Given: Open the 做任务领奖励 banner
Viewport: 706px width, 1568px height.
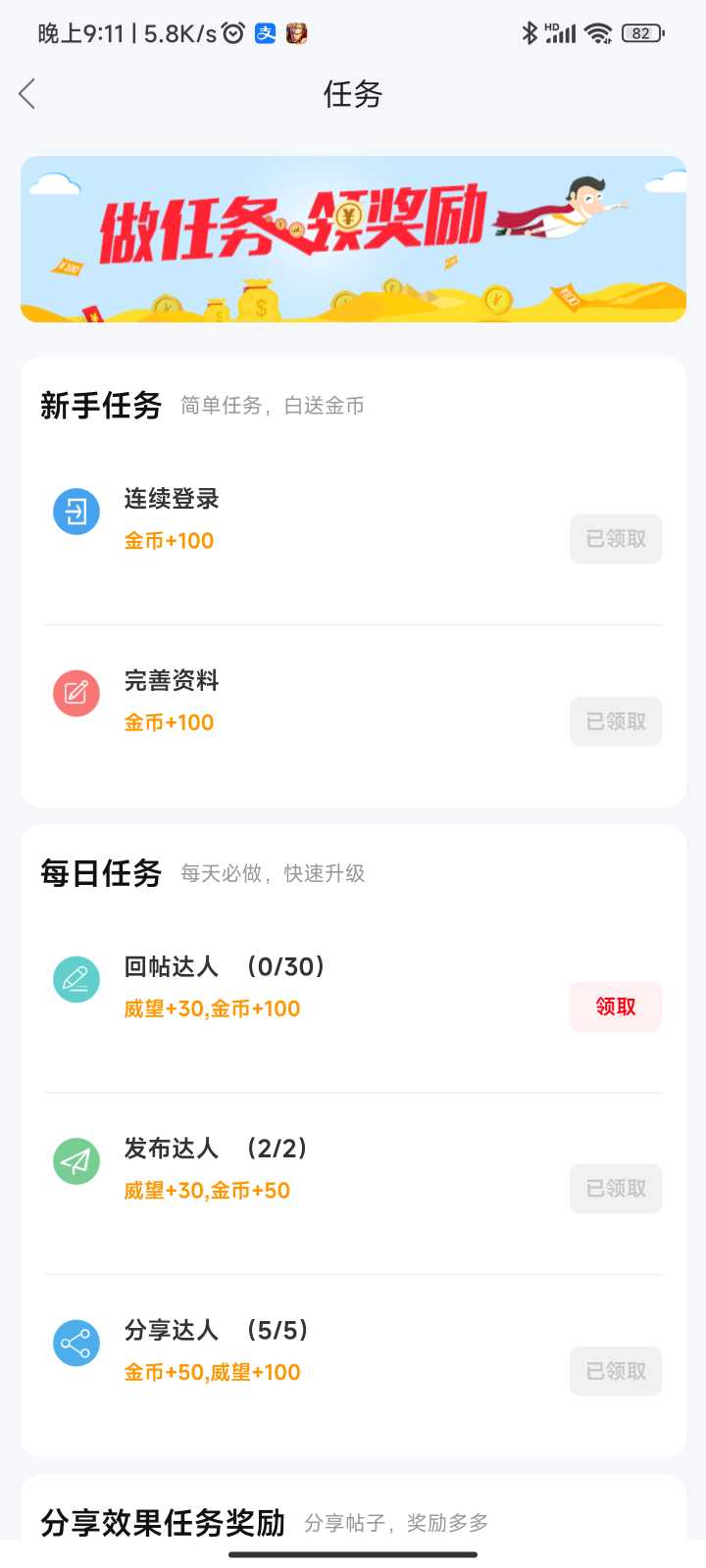Looking at the screenshot, I should 353,239.
